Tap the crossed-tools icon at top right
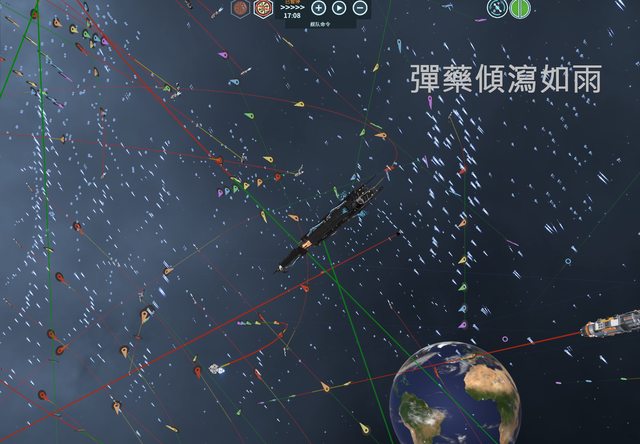This screenshot has width=640, height=444. click(x=497, y=9)
